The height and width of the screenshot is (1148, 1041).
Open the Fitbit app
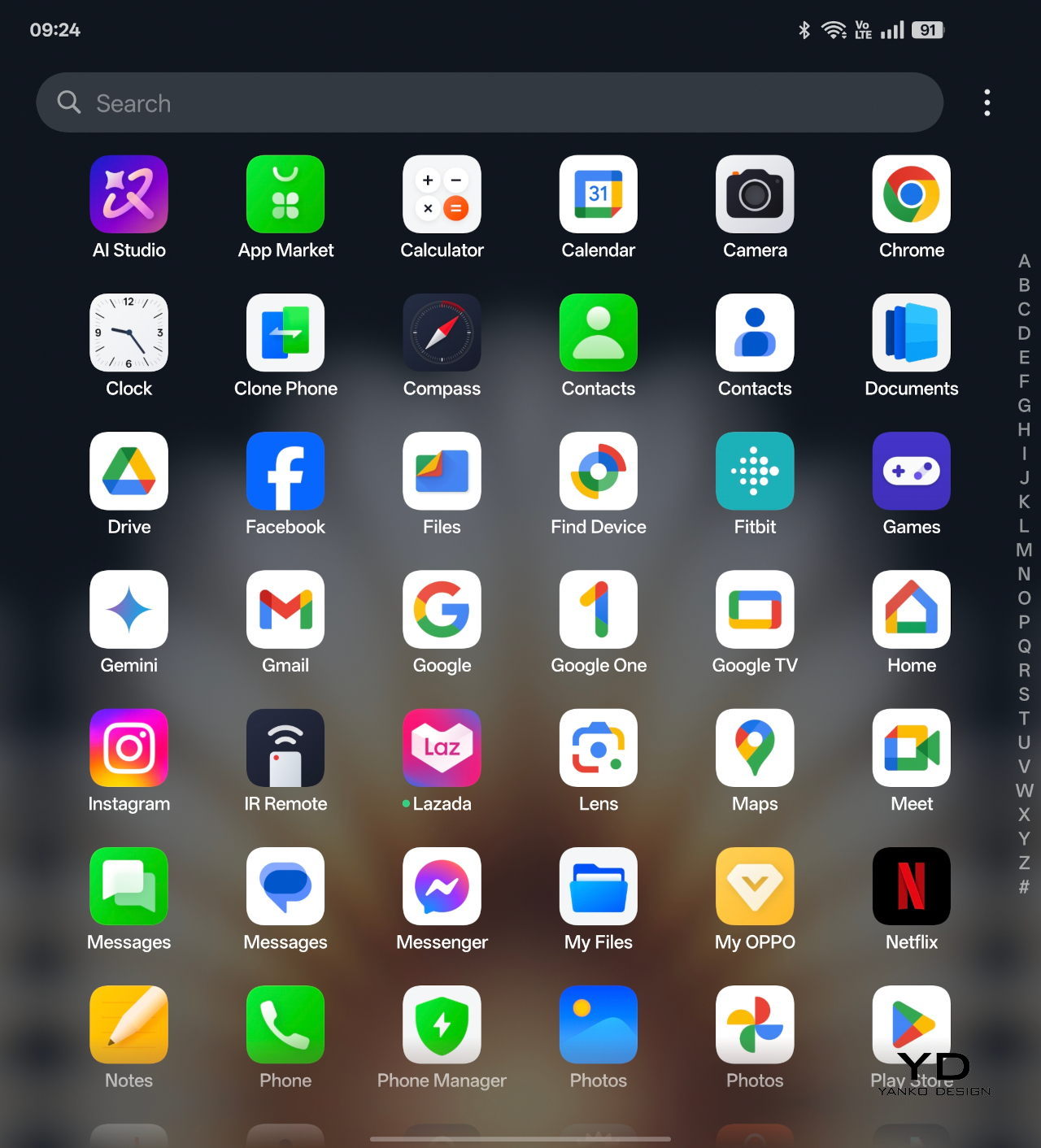point(755,471)
